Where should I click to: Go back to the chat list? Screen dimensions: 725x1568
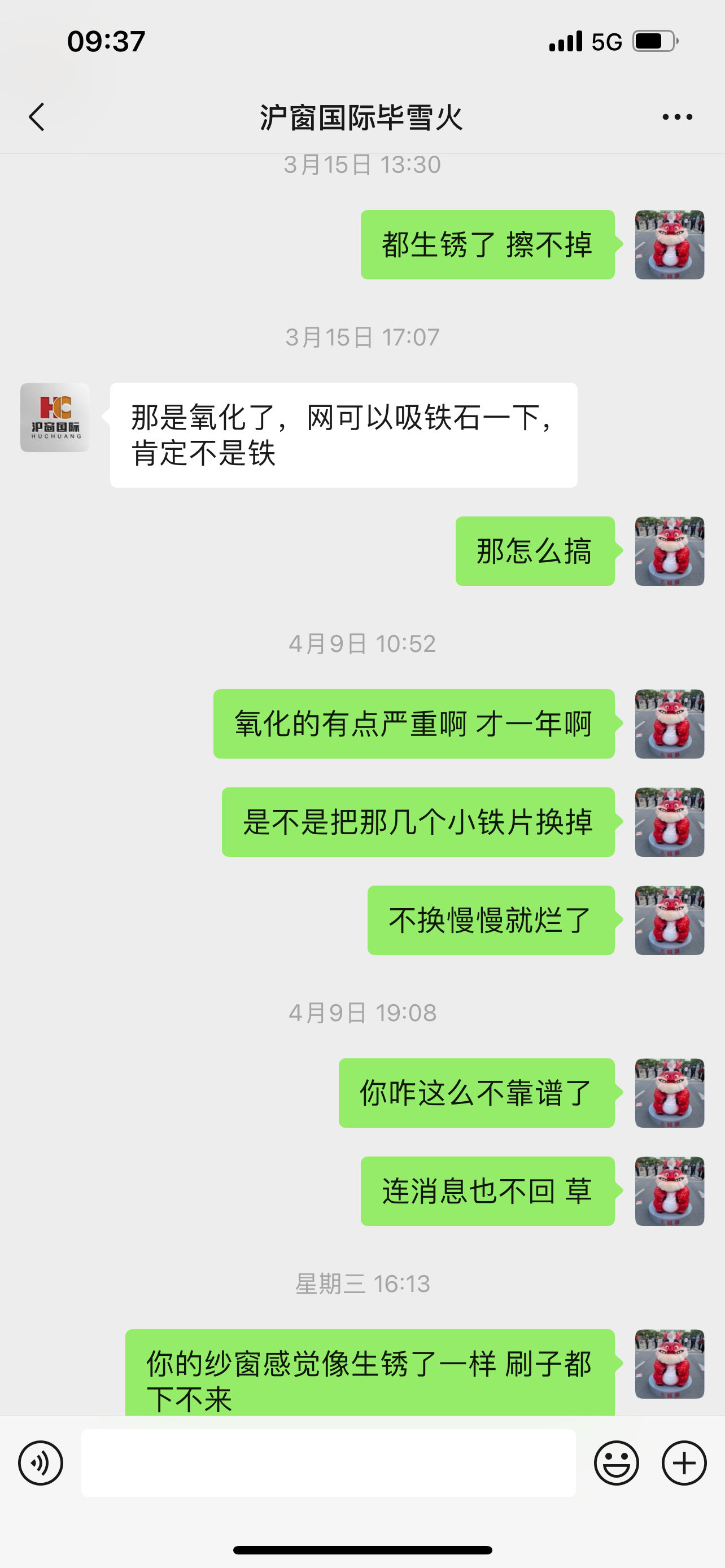tap(37, 117)
